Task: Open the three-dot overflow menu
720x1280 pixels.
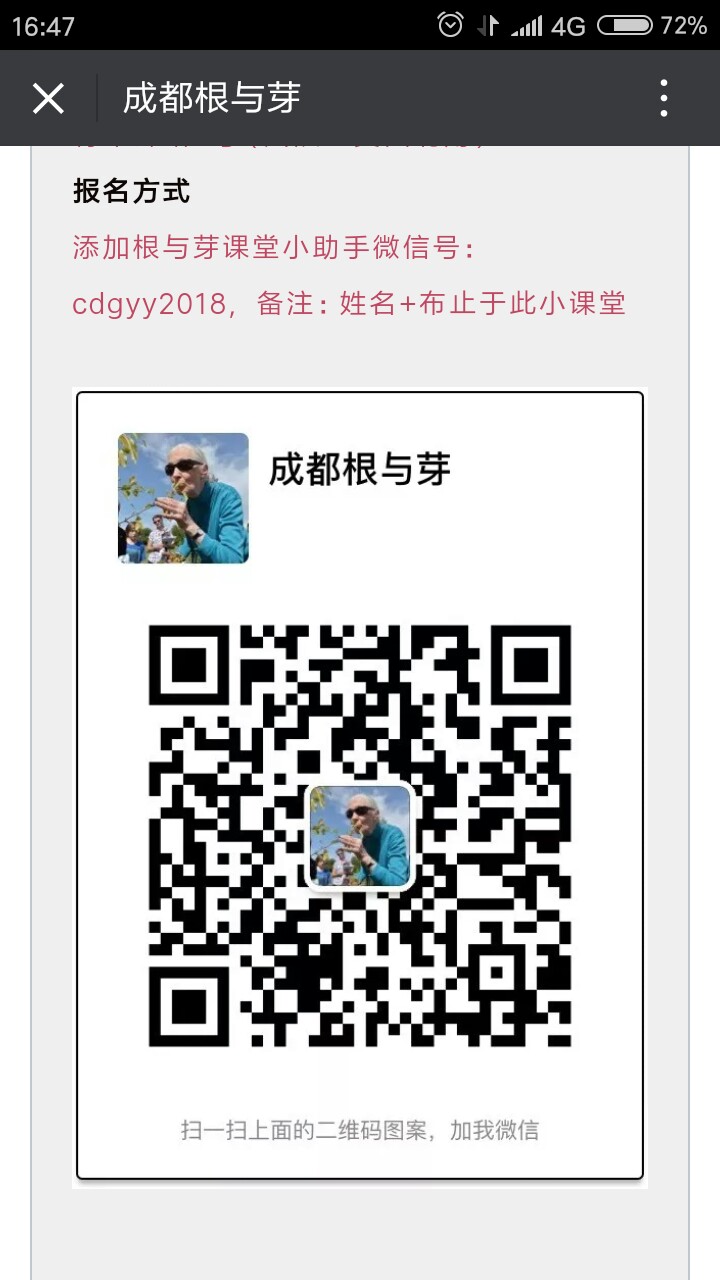Action: click(x=663, y=98)
